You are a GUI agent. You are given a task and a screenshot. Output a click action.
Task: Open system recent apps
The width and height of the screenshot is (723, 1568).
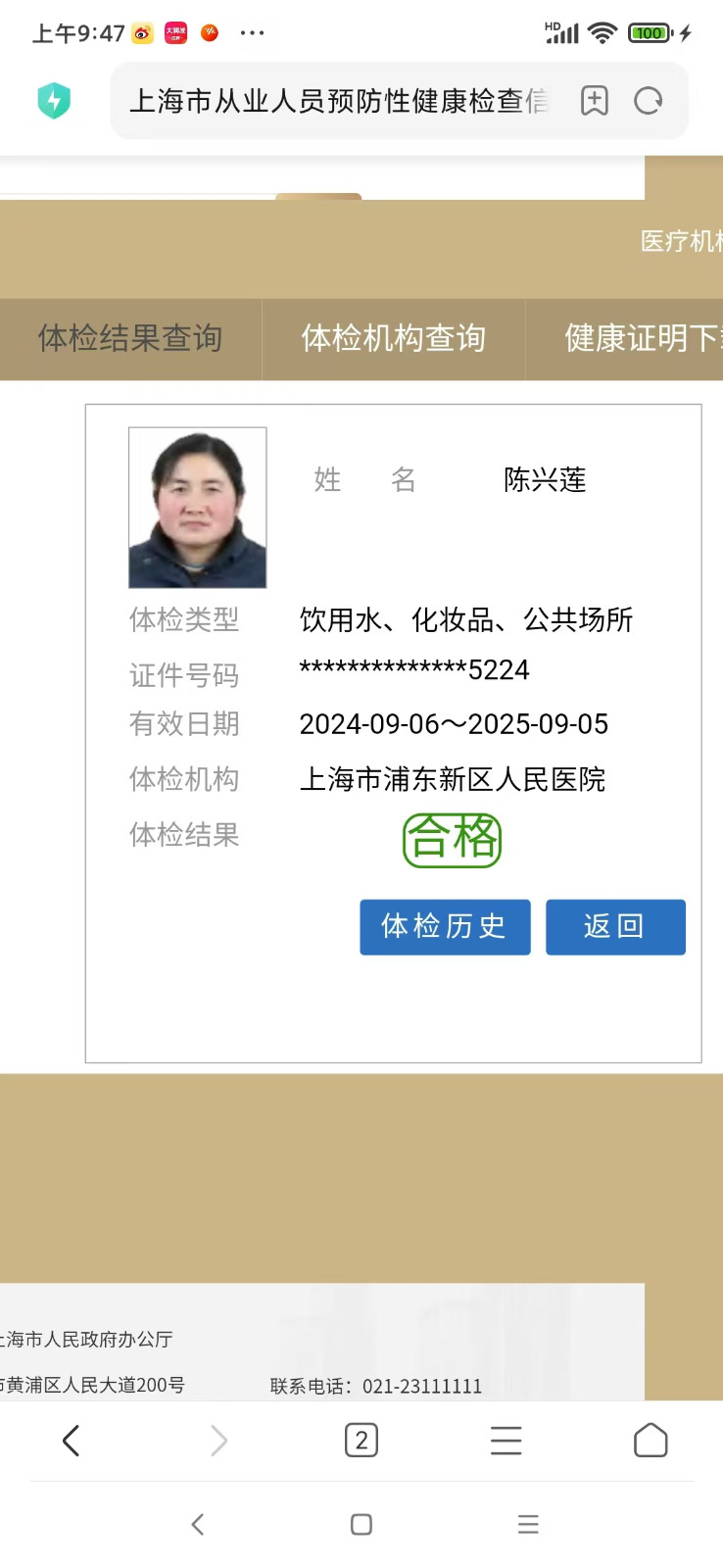coord(528,1524)
